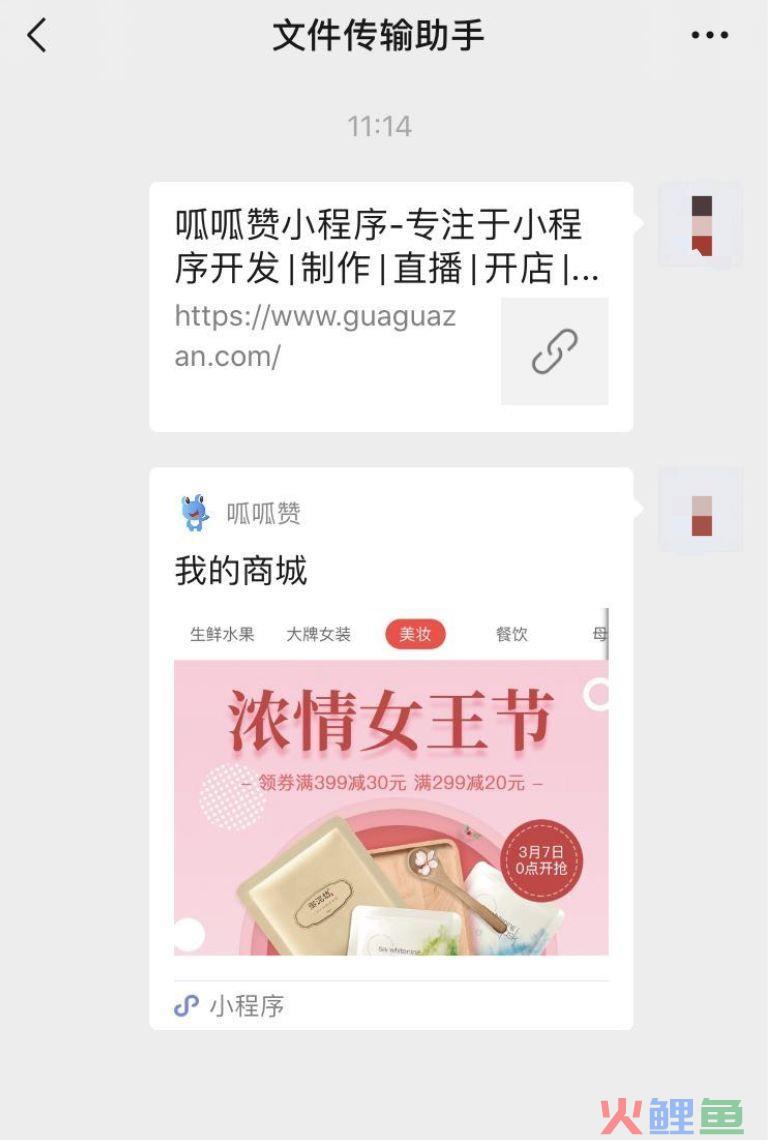
Task: Go back from 文件传输助手 chat
Action: point(37,36)
